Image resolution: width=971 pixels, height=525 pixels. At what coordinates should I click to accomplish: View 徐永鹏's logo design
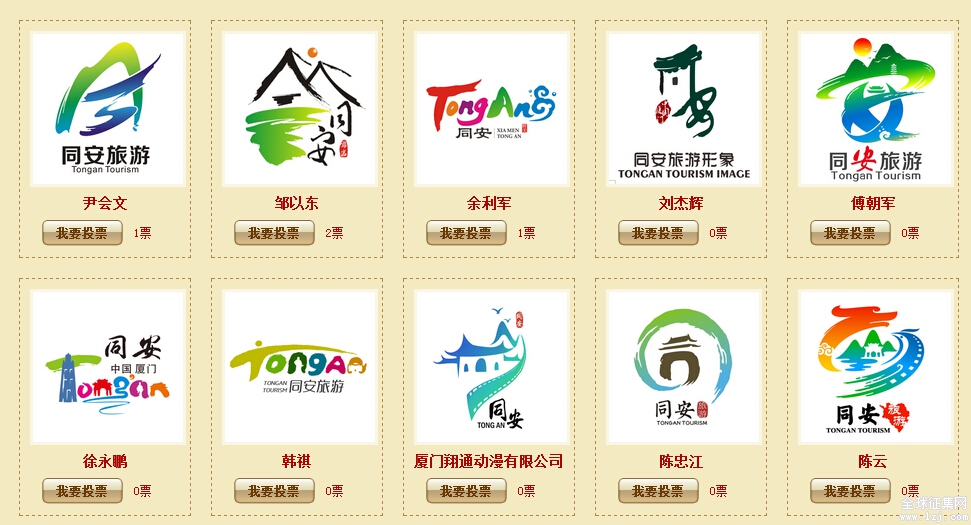(107, 367)
